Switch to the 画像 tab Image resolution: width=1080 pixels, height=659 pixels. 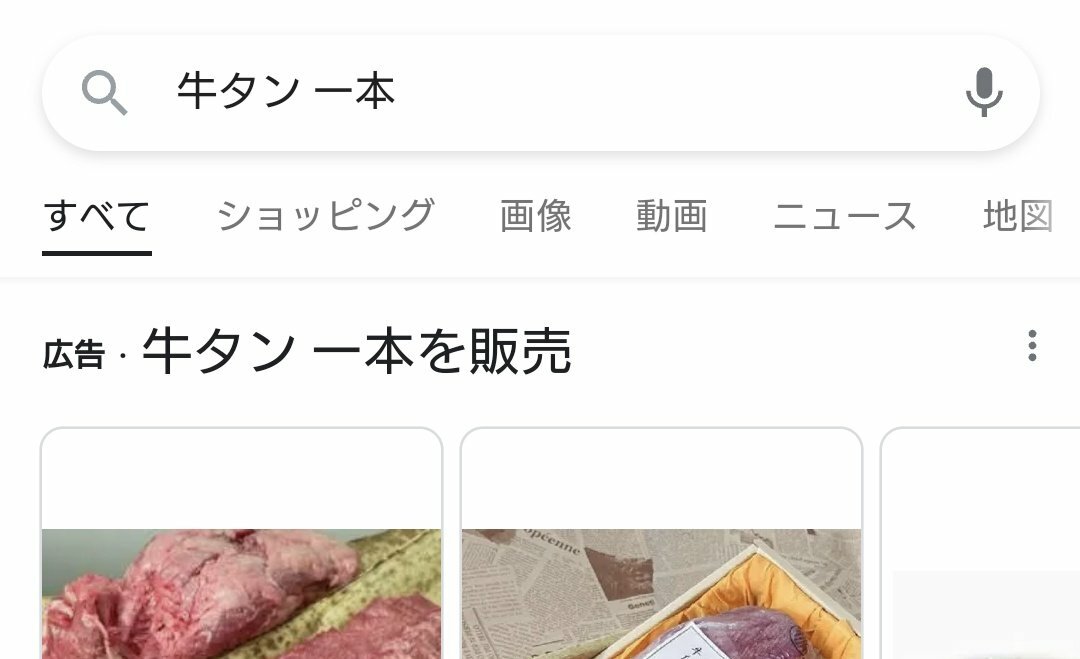click(x=536, y=216)
